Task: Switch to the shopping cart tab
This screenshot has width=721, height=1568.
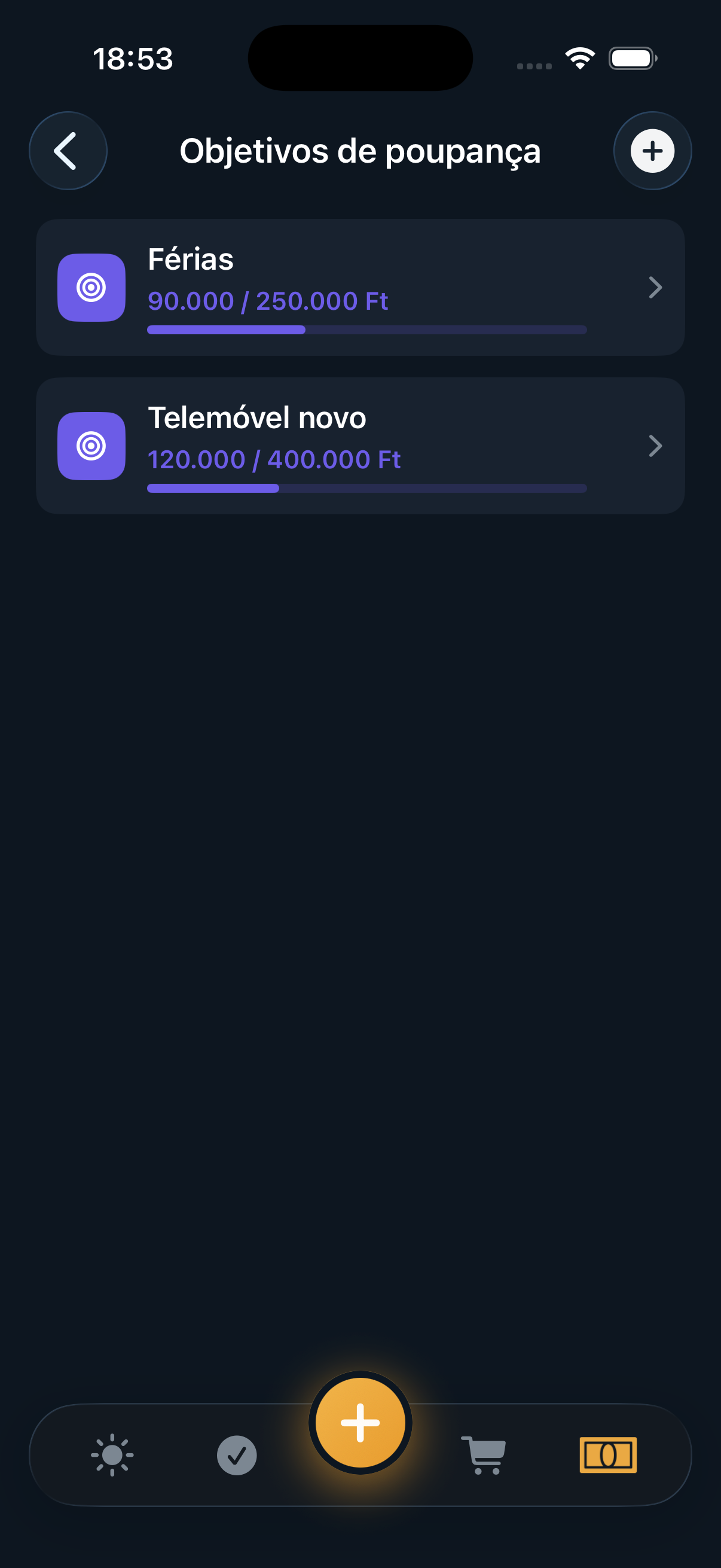Action: (484, 1455)
